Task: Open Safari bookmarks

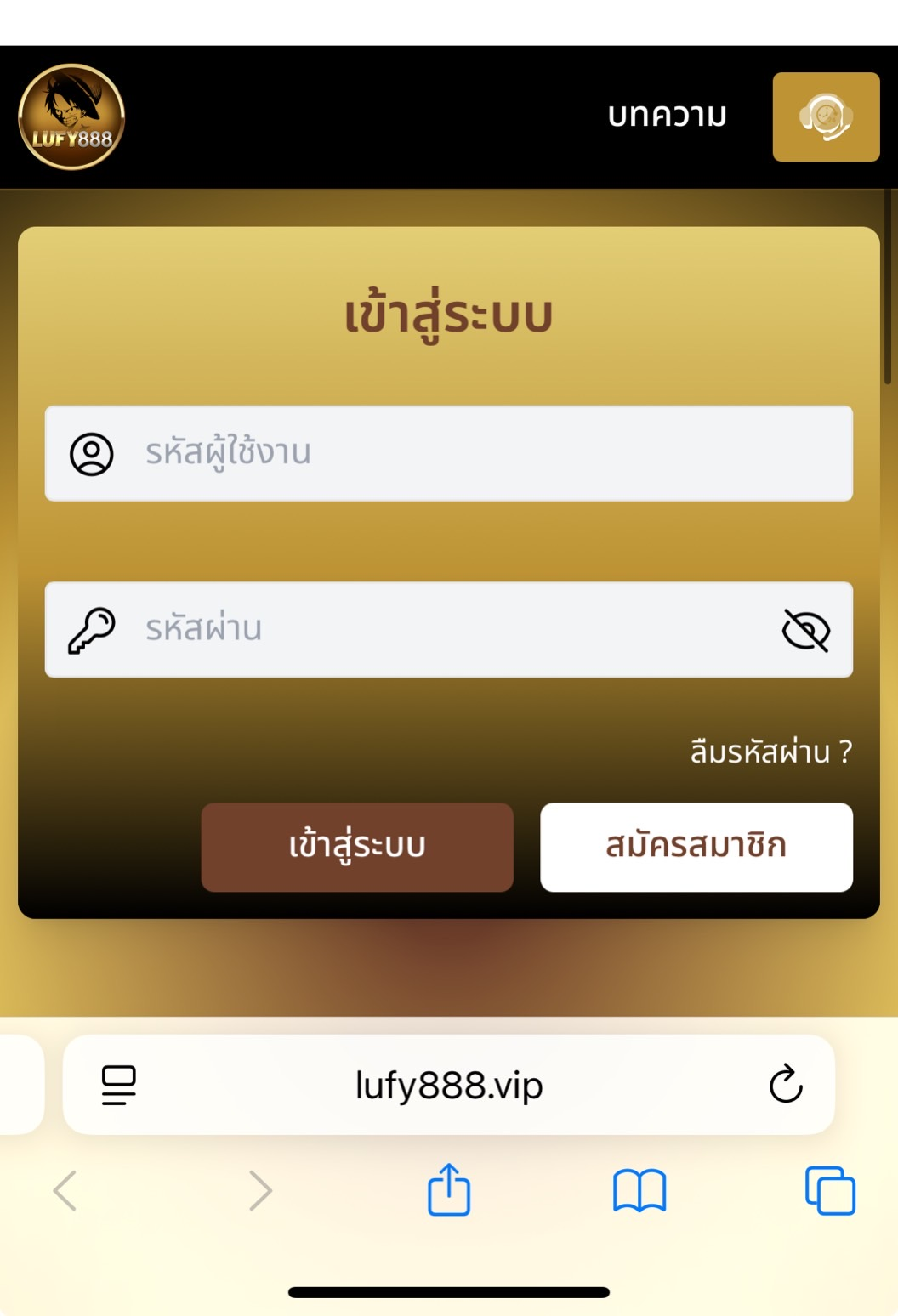Action: [x=639, y=1190]
